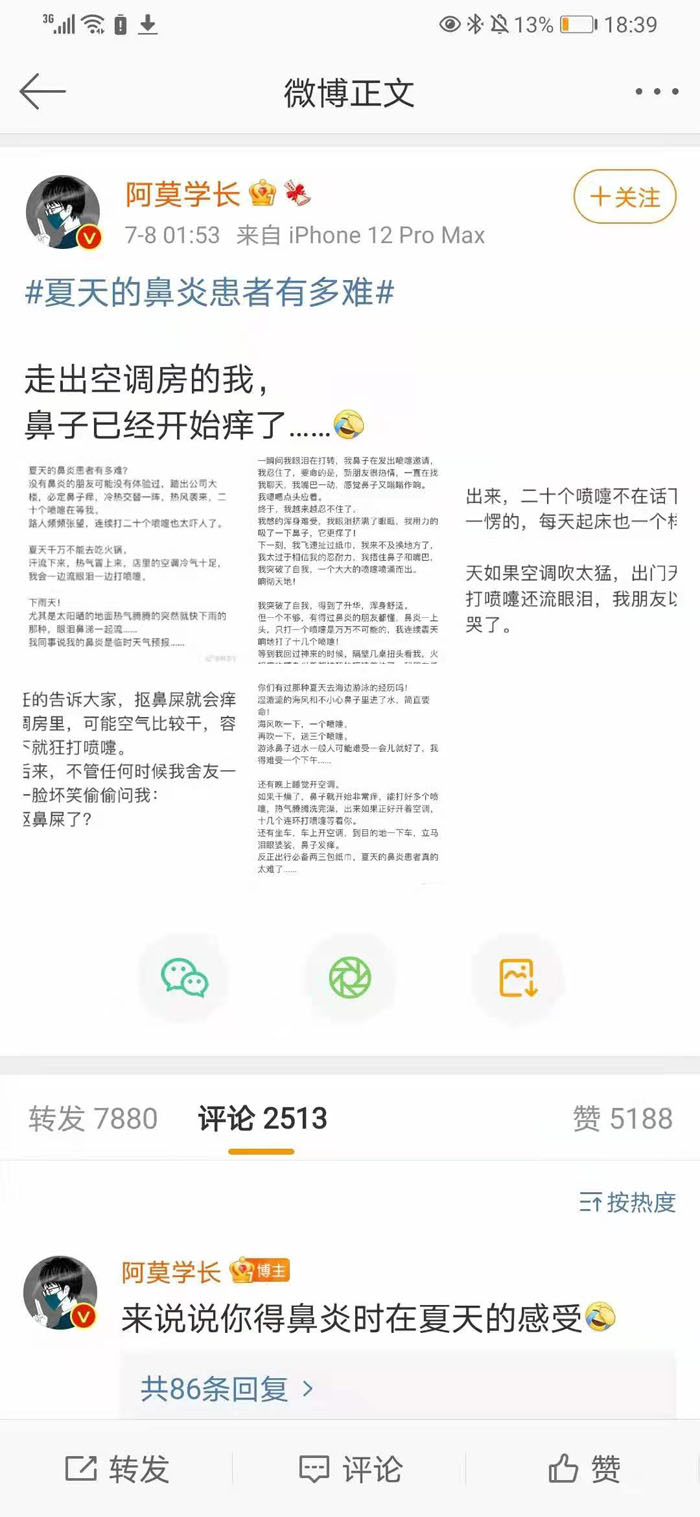Share to WeChat via the green chat icon
This screenshot has width=700, height=1517.
tap(185, 978)
